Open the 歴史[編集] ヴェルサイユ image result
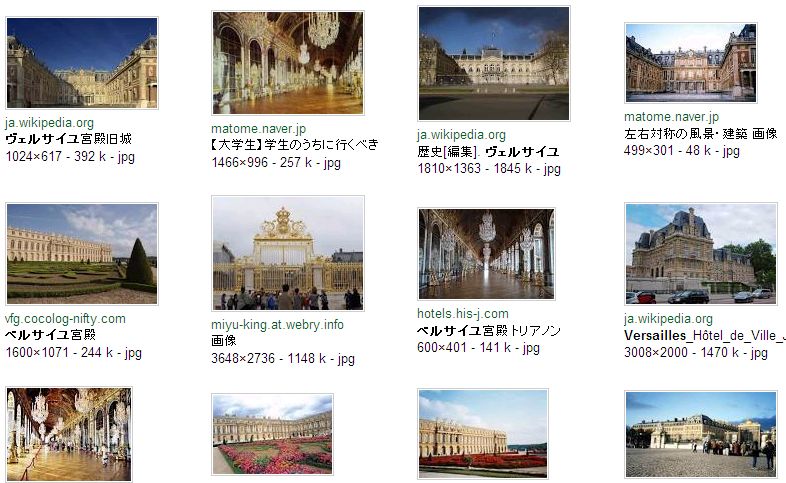This screenshot has height=483, width=786. coord(493,63)
